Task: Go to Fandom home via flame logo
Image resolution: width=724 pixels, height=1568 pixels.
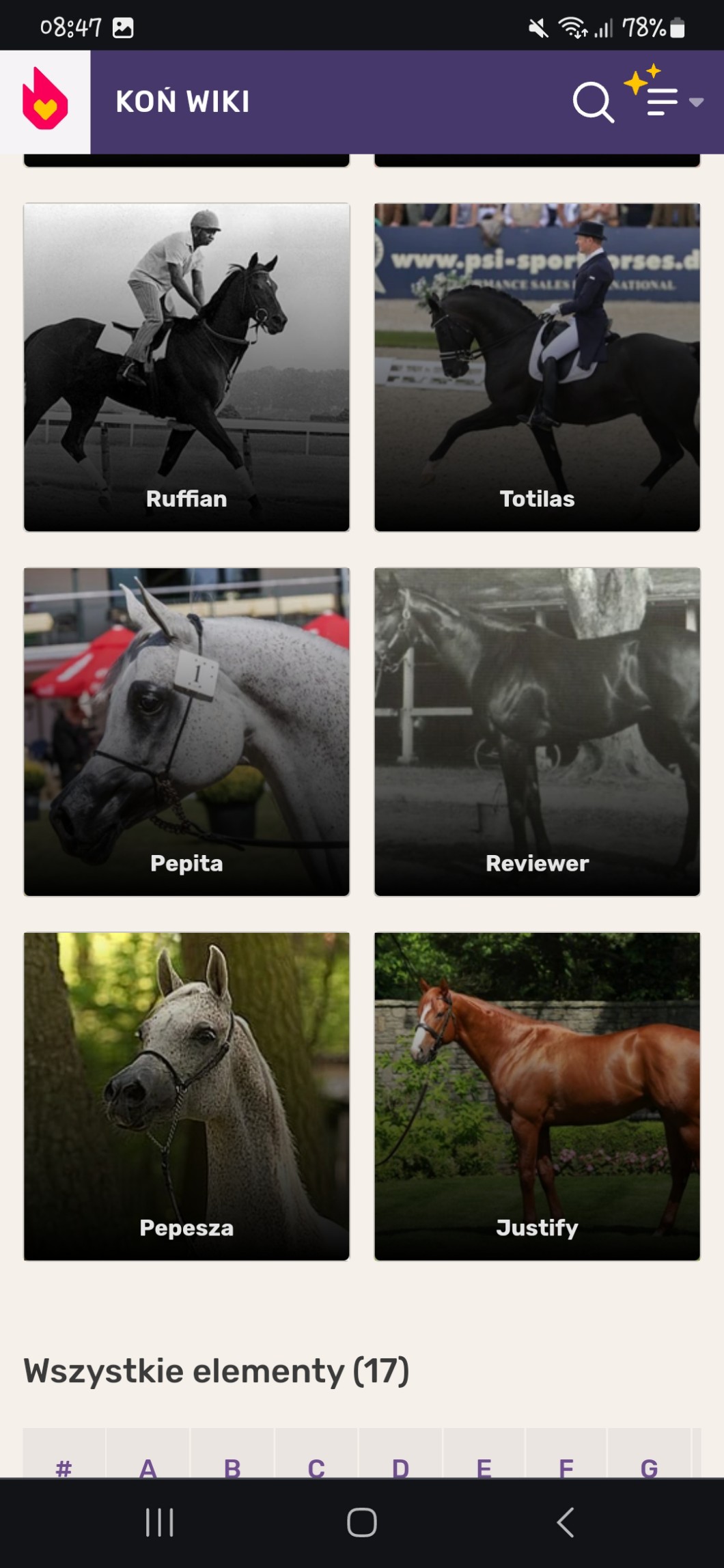Action: 45,101
